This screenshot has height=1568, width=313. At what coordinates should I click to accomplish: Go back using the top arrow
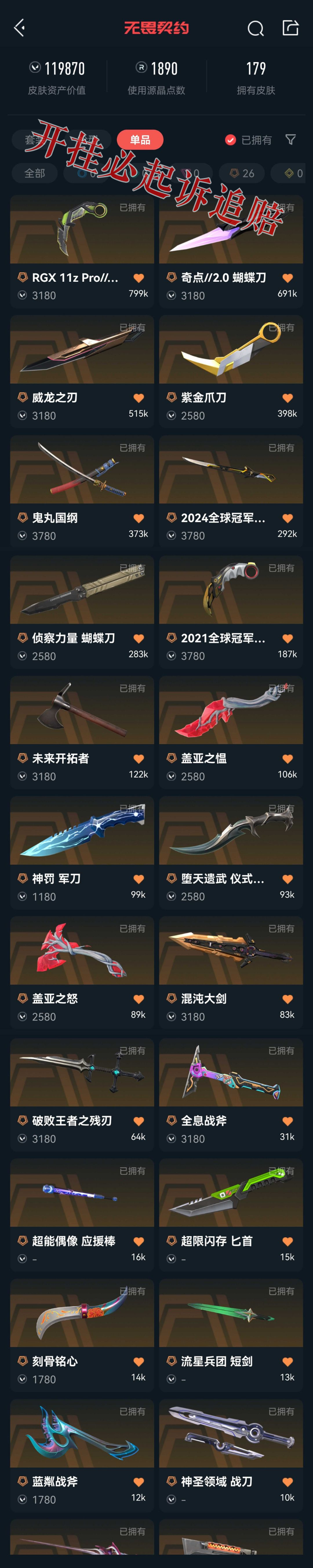[x=20, y=28]
